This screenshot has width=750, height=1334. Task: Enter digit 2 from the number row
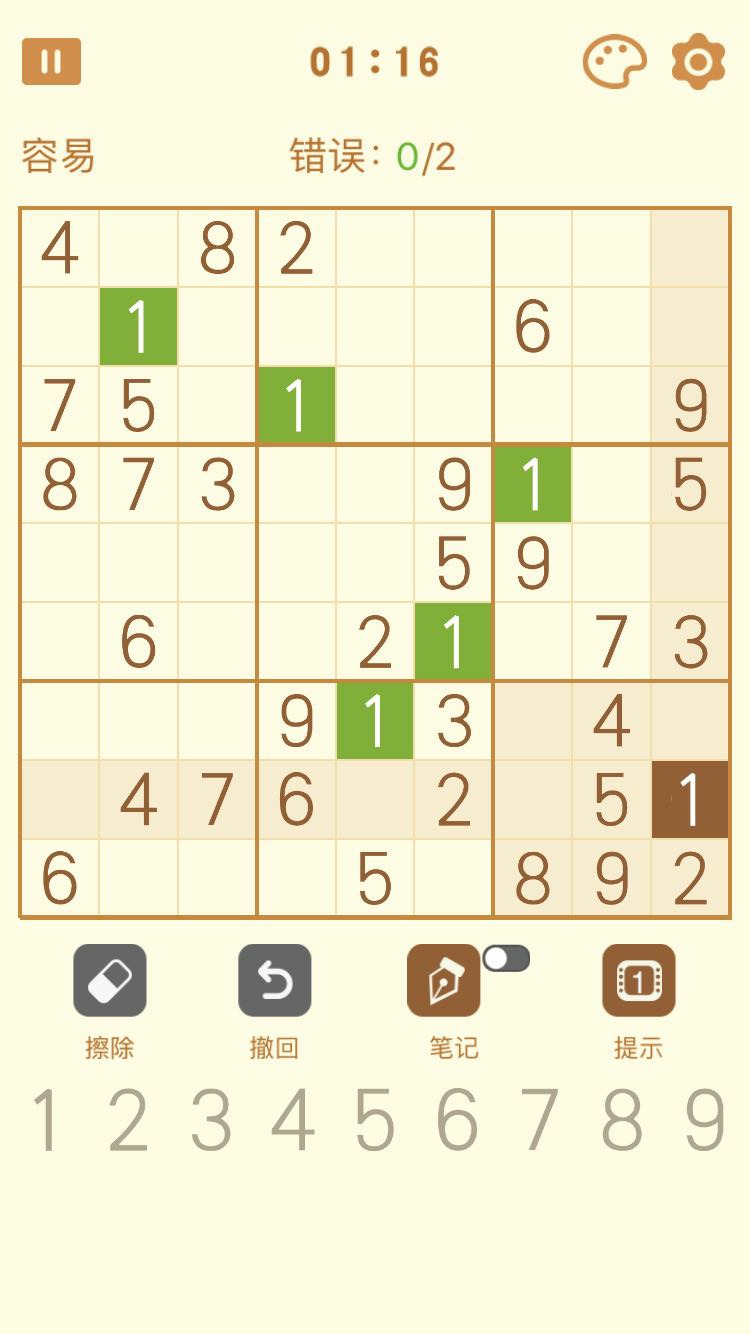click(128, 1121)
